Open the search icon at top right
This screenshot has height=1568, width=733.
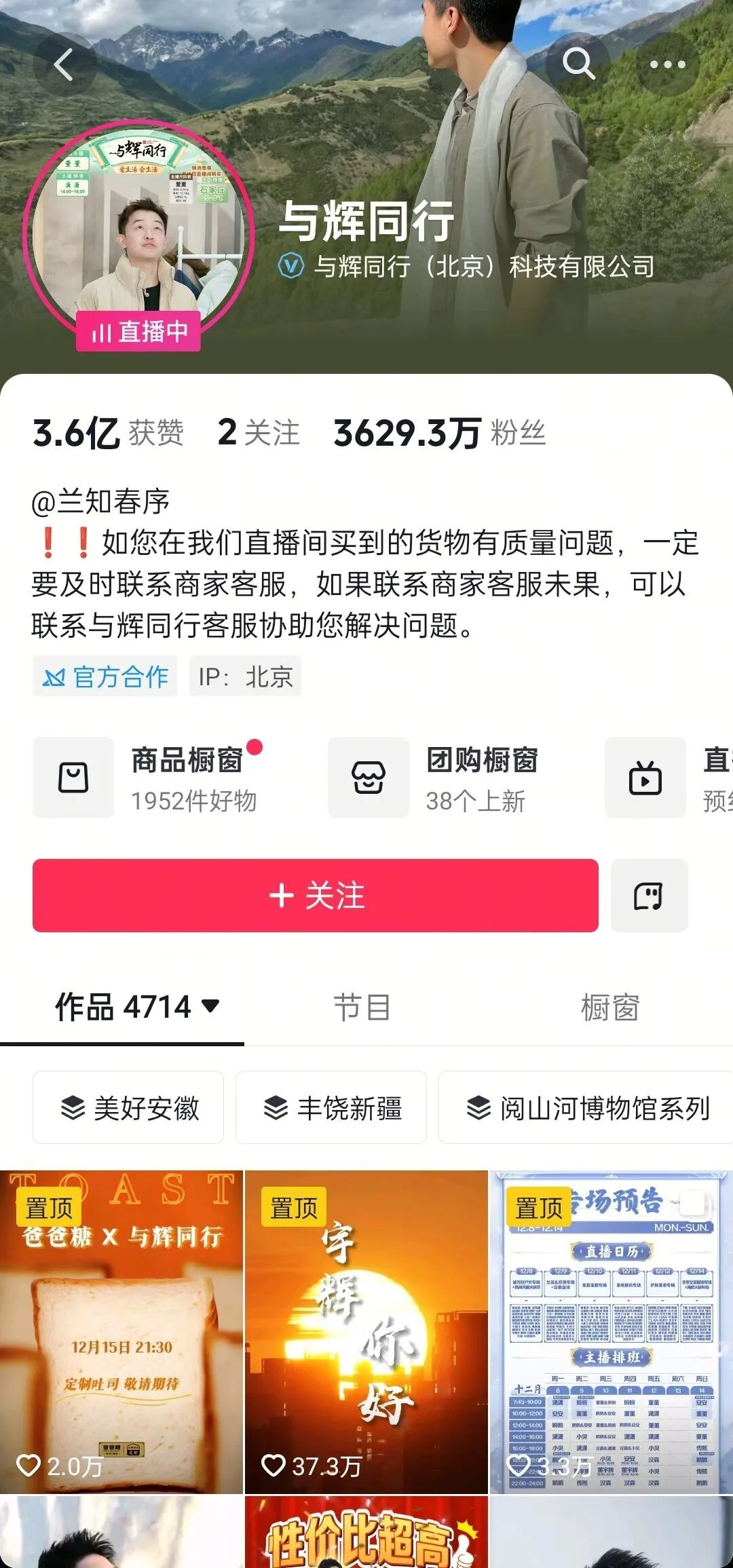tap(578, 64)
